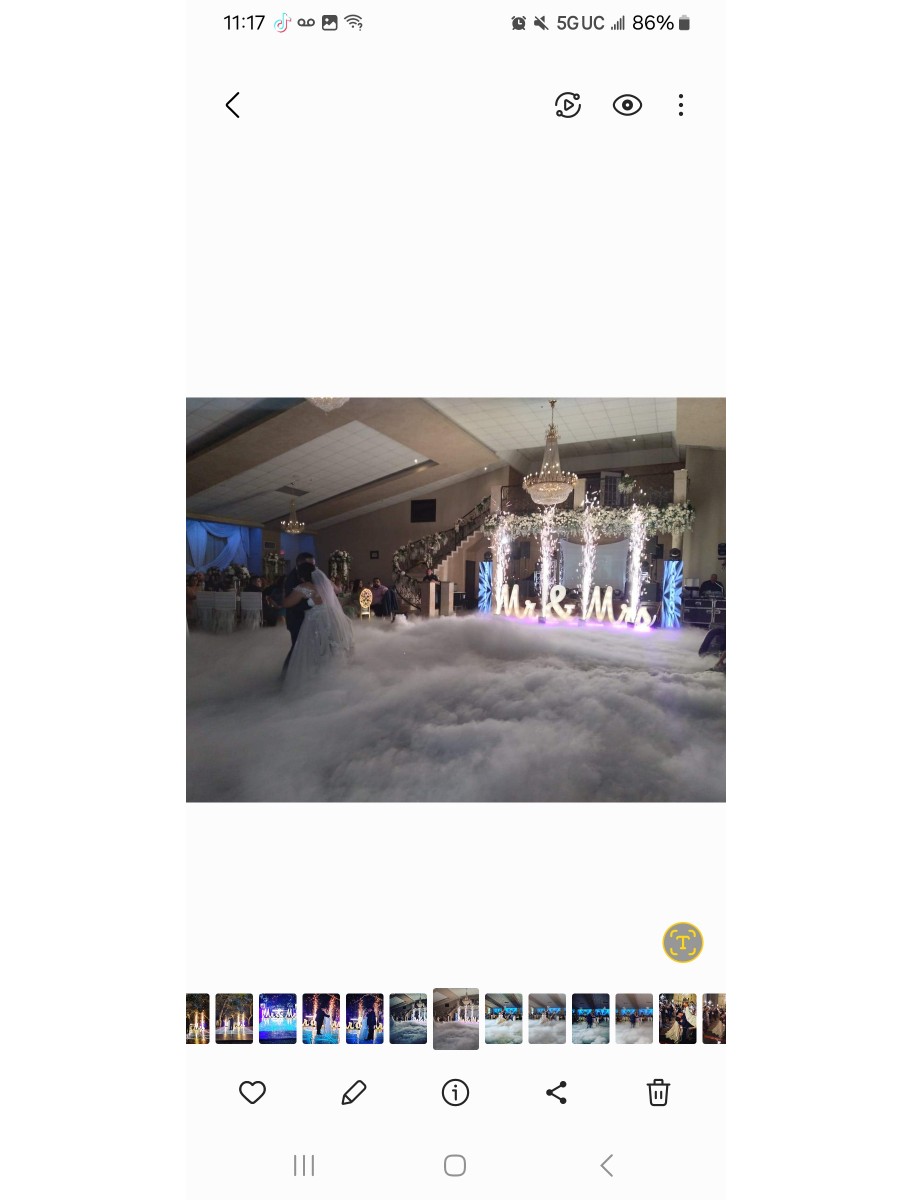Go back to the gallery album
This screenshot has height=1200, width=912.
click(233, 105)
